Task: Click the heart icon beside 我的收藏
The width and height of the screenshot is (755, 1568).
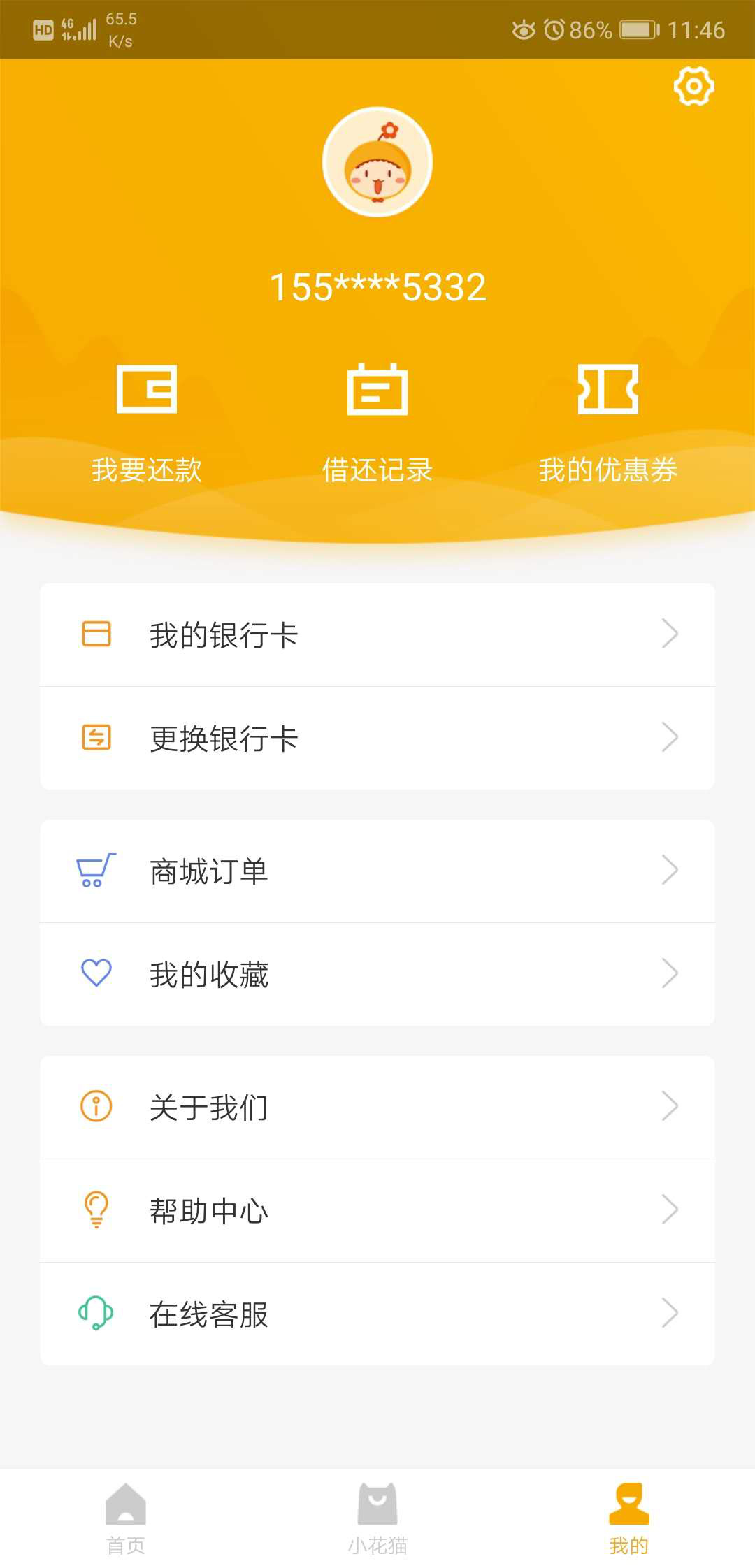Action: (96, 973)
